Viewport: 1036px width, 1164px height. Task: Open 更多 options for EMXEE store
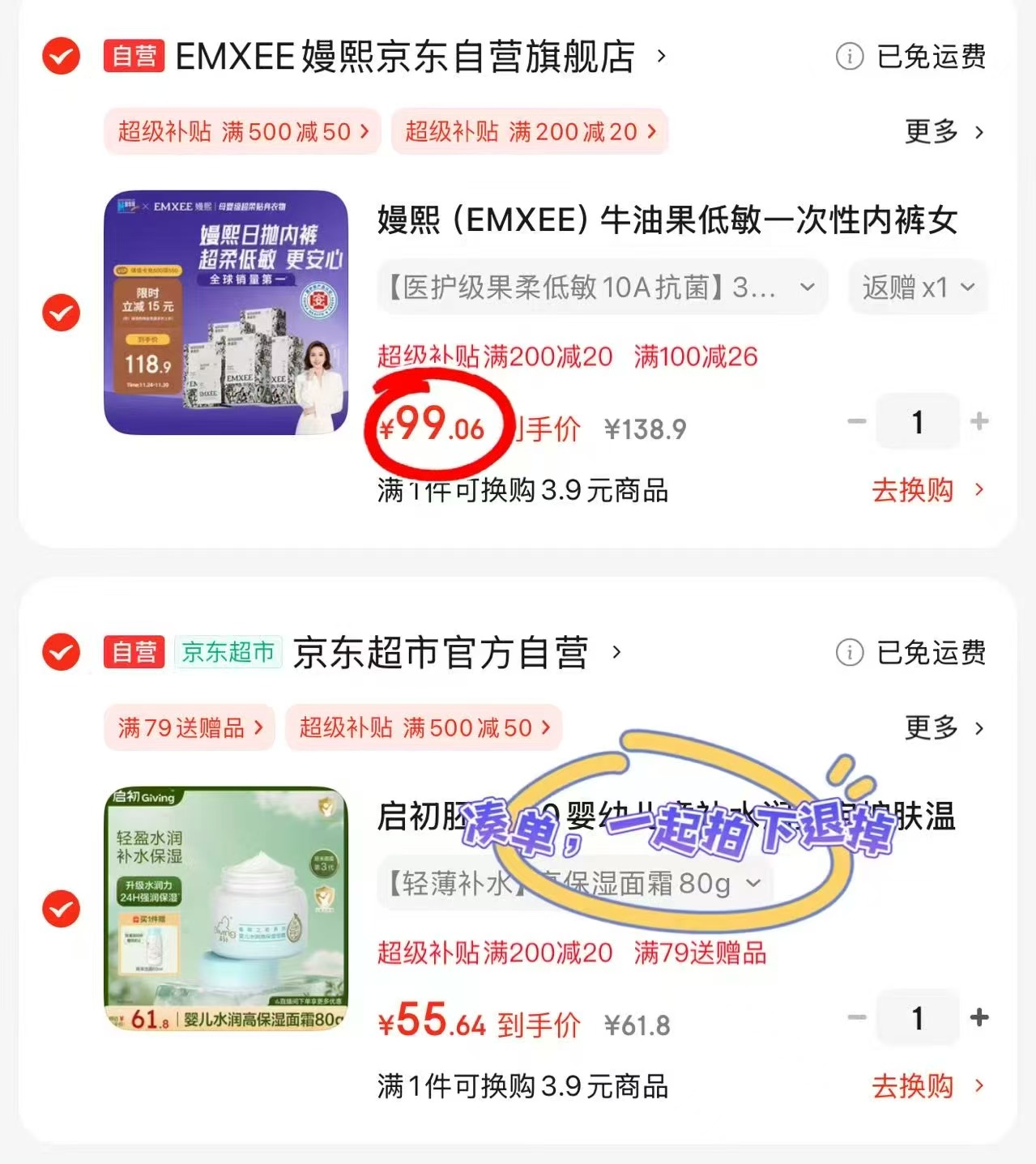pos(944,132)
